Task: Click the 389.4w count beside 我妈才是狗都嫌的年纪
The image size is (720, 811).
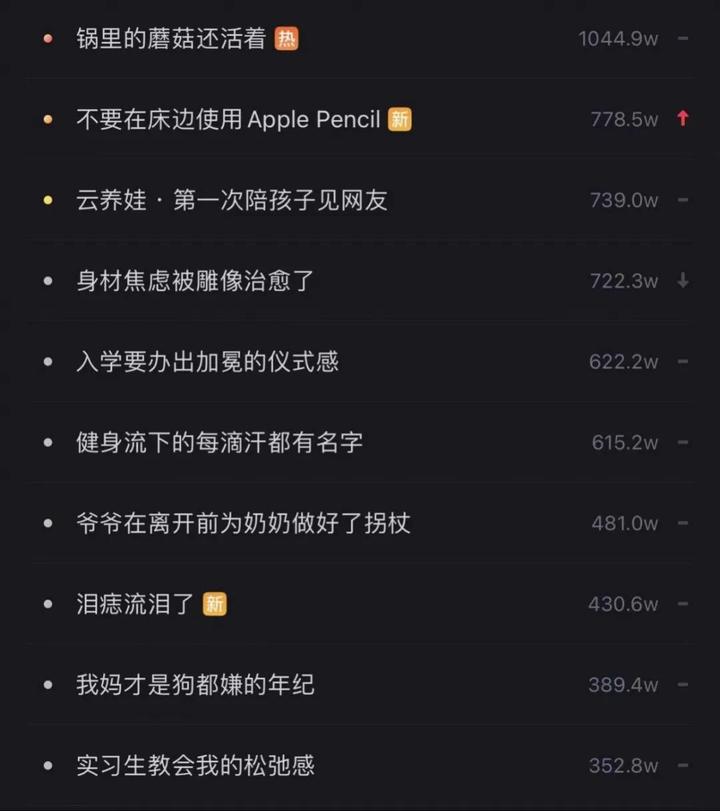Action: pos(622,685)
